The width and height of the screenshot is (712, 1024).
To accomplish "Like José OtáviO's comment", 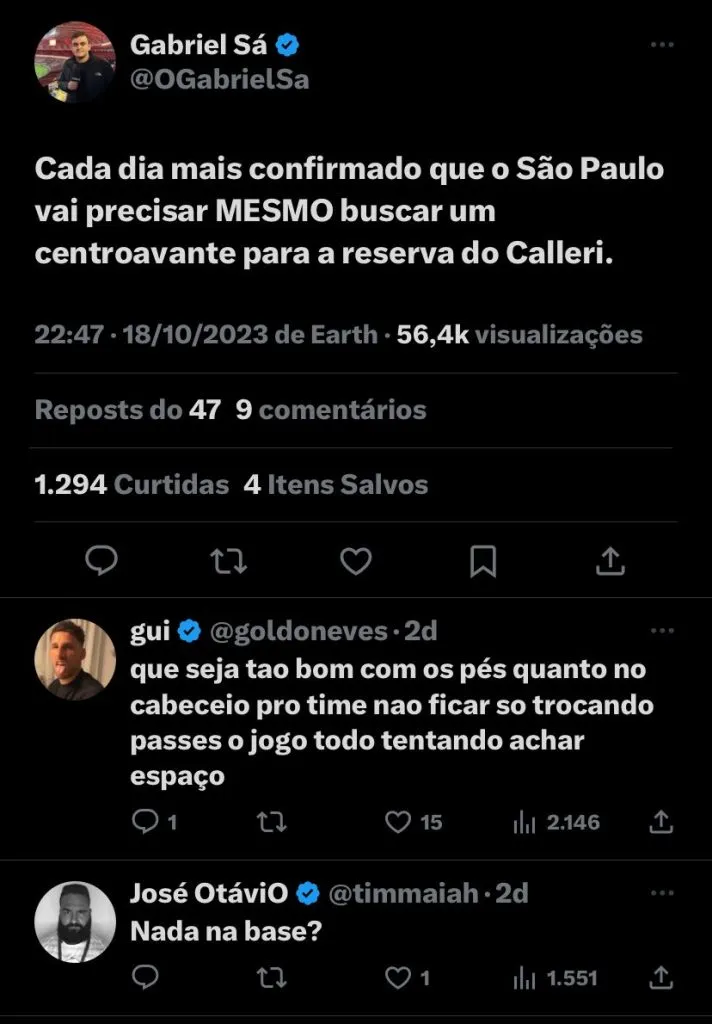I will 400,976.
